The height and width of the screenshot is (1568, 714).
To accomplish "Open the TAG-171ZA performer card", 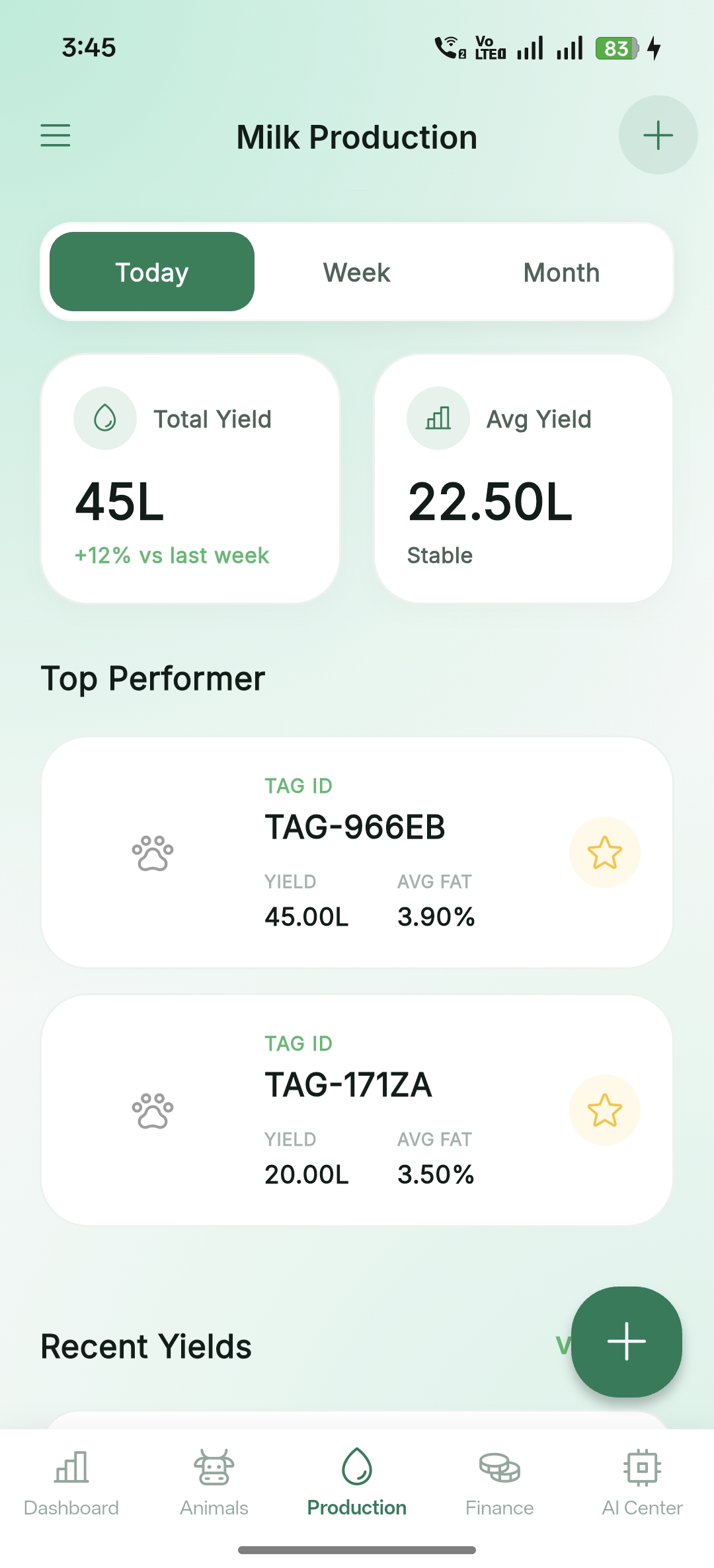I will tap(357, 1110).
